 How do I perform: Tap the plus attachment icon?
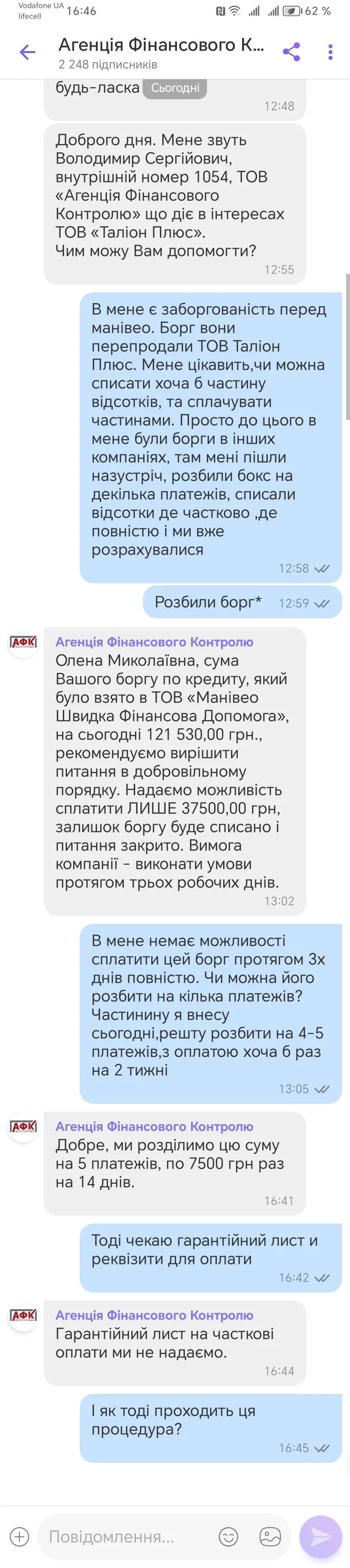pos(19,1537)
